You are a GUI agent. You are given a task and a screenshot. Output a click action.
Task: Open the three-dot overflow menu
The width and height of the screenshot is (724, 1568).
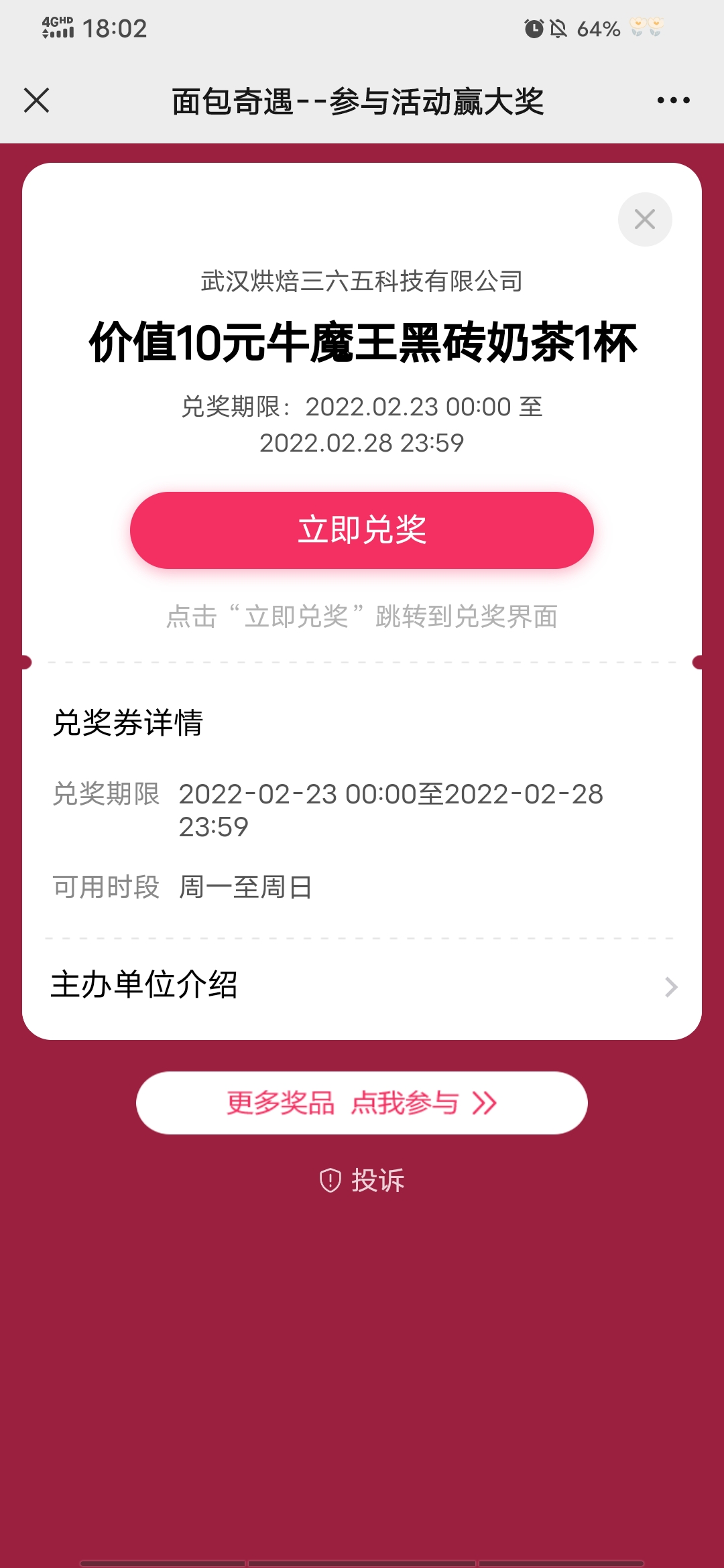(x=673, y=101)
